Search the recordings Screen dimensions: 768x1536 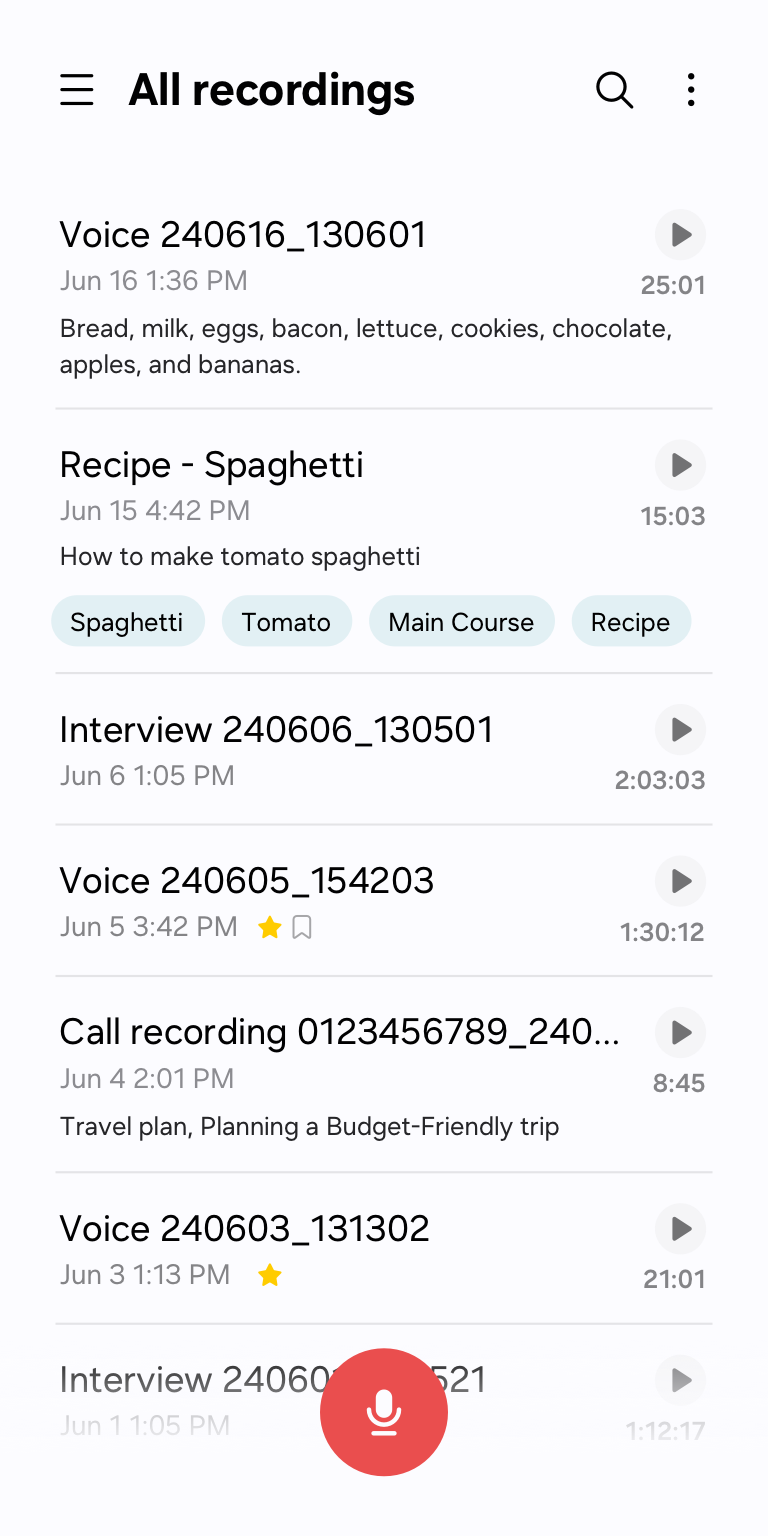(614, 90)
